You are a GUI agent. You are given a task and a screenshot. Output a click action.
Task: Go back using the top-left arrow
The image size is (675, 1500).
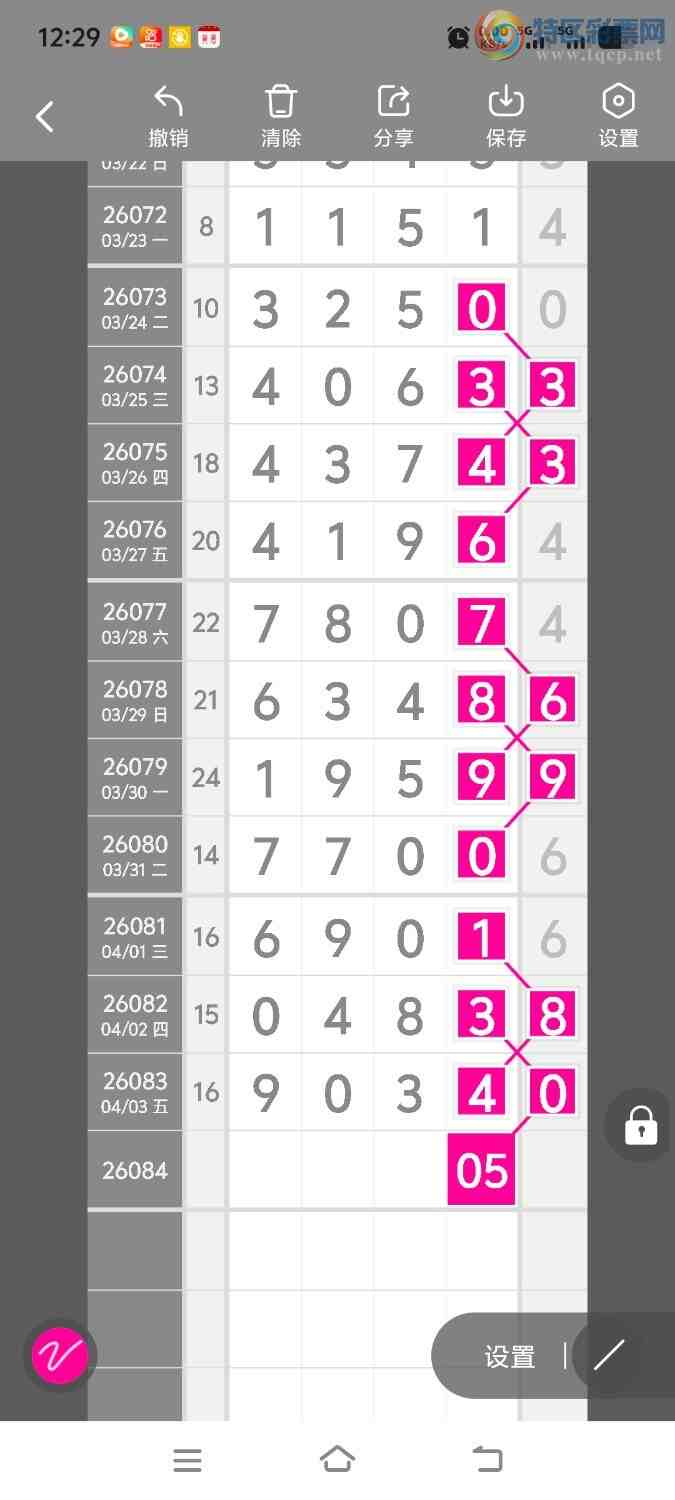[x=45, y=117]
